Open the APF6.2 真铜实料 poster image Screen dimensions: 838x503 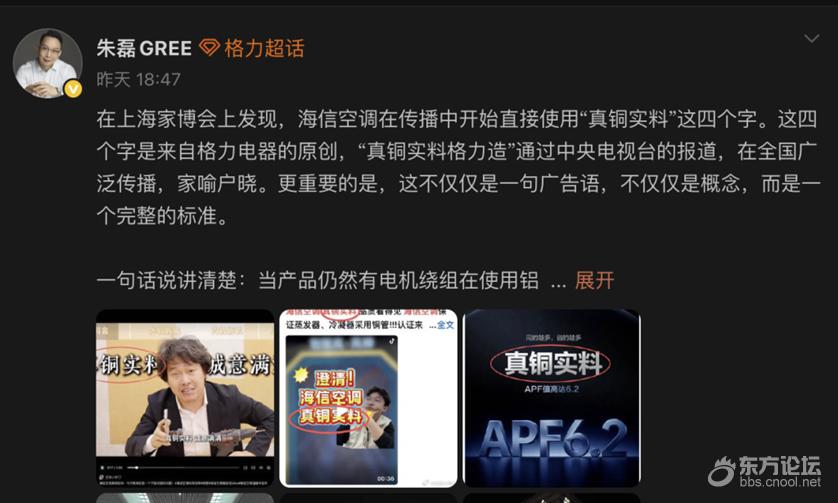click(551, 398)
